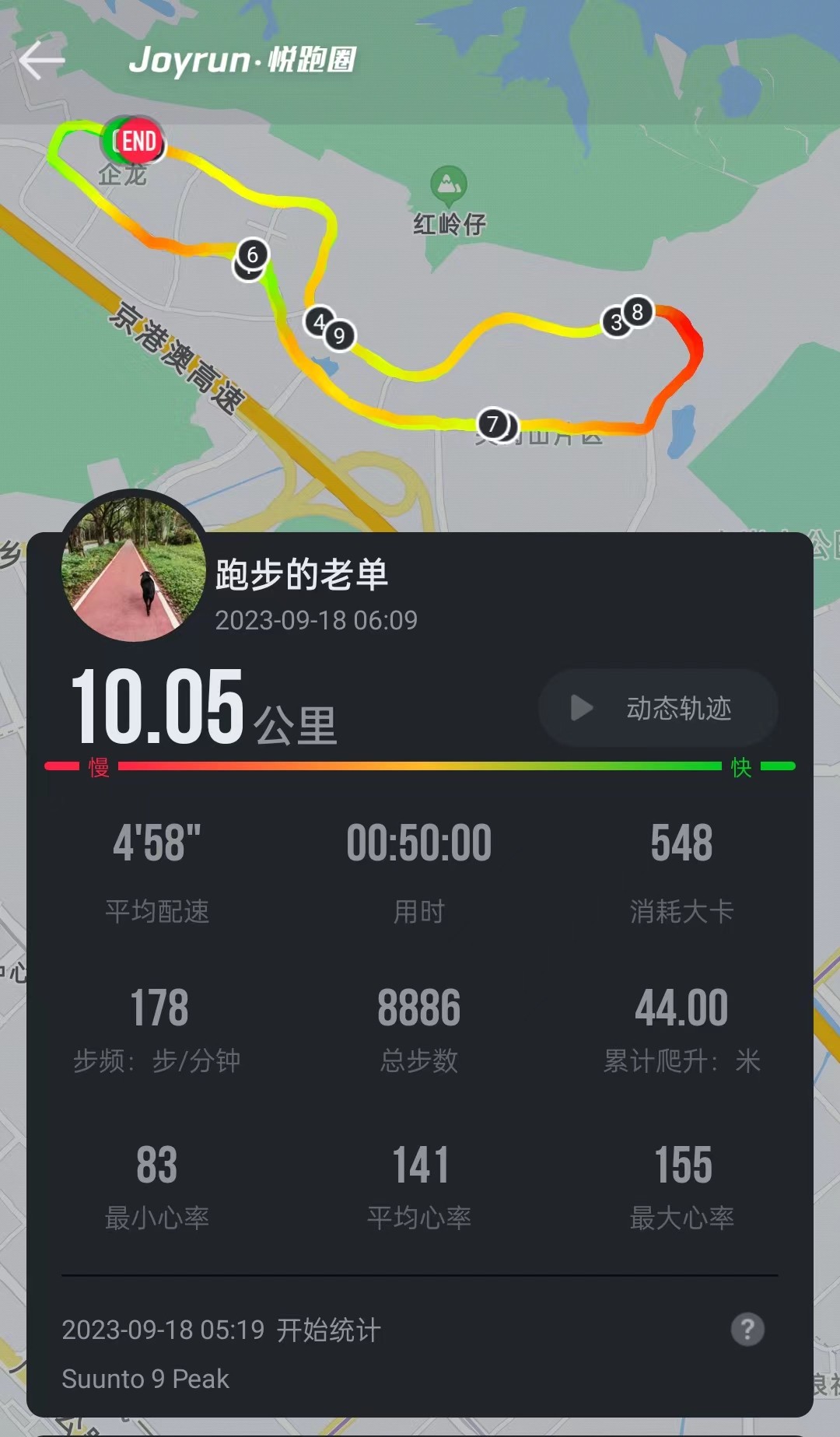Open the question mark help icon

[x=747, y=1330]
